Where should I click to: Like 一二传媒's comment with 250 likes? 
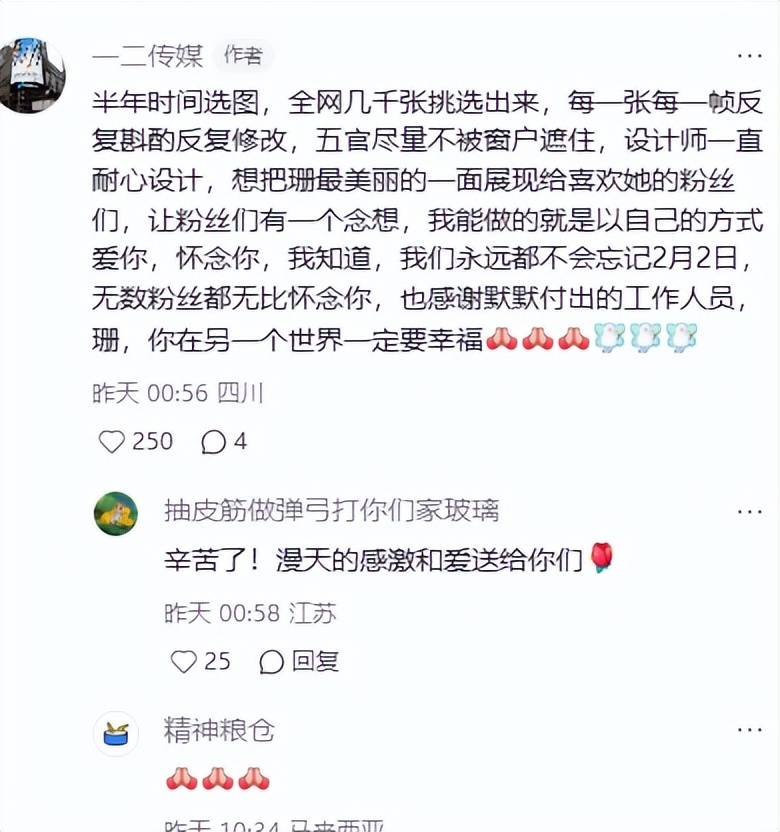(x=113, y=442)
